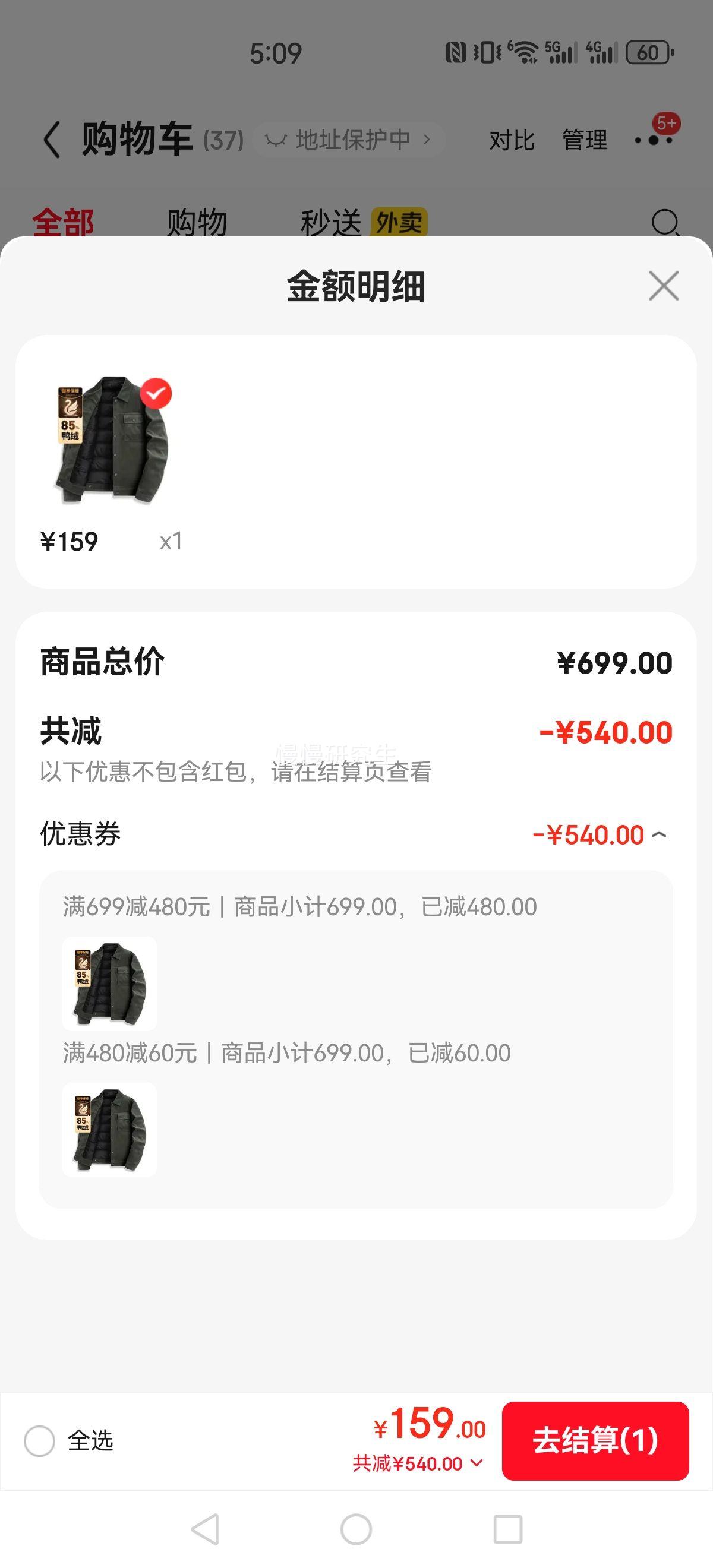Search within the shopping cart
The height and width of the screenshot is (1568, 713).
(665, 223)
